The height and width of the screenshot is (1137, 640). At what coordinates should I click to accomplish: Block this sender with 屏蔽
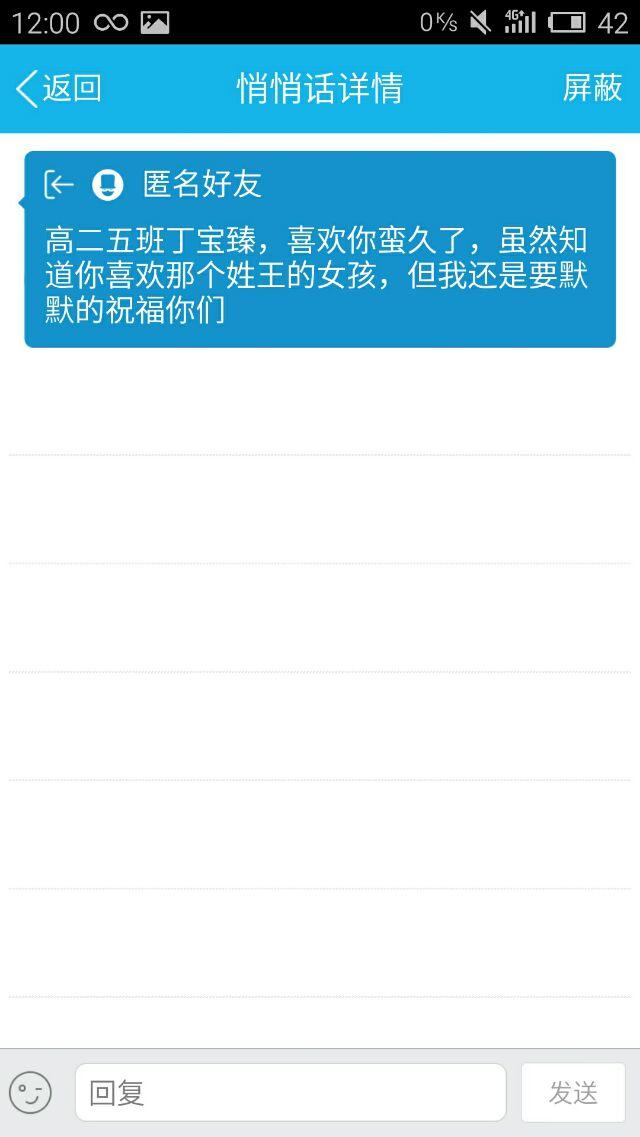592,88
